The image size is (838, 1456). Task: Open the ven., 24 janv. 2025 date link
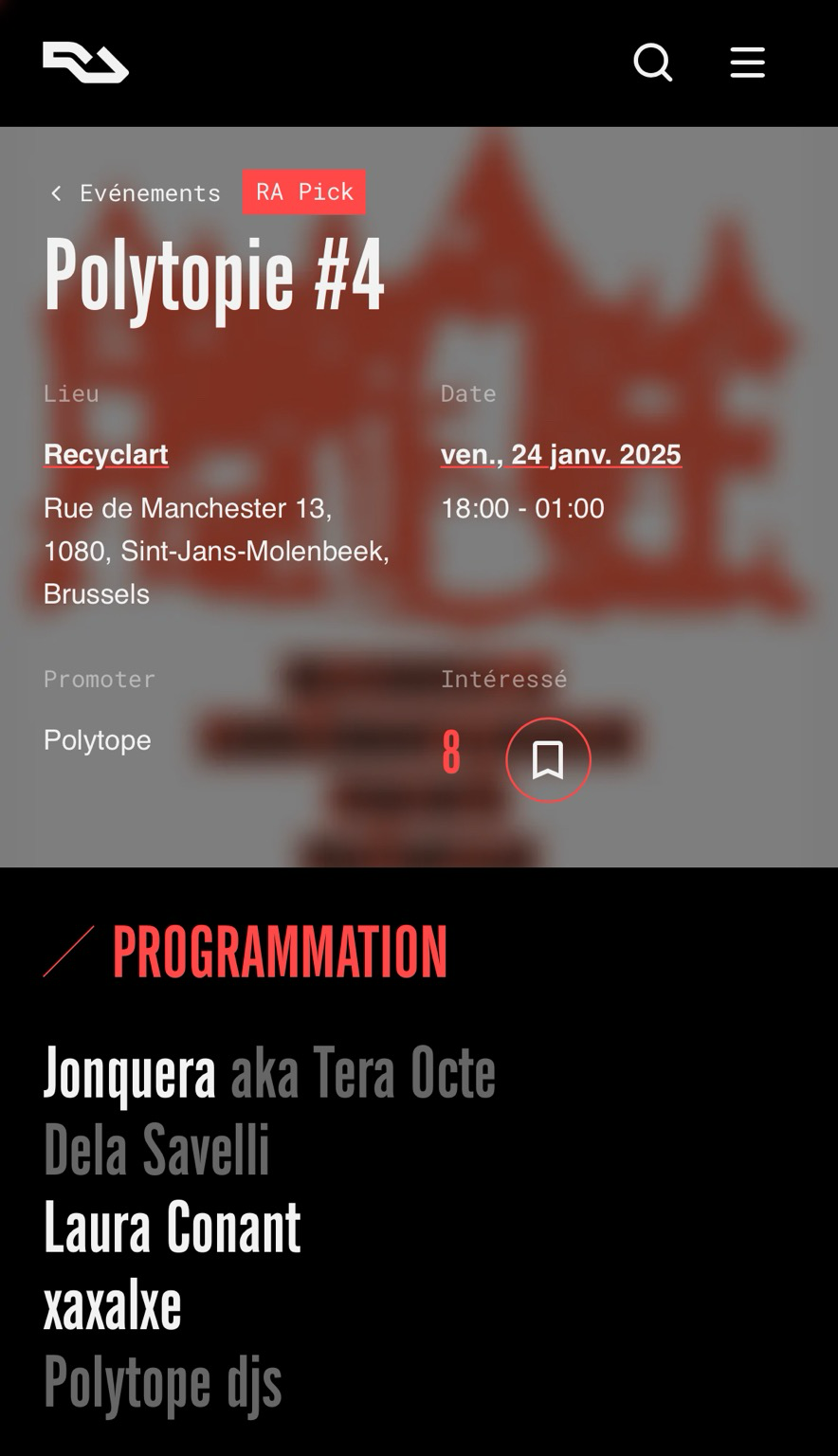(x=561, y=454)
